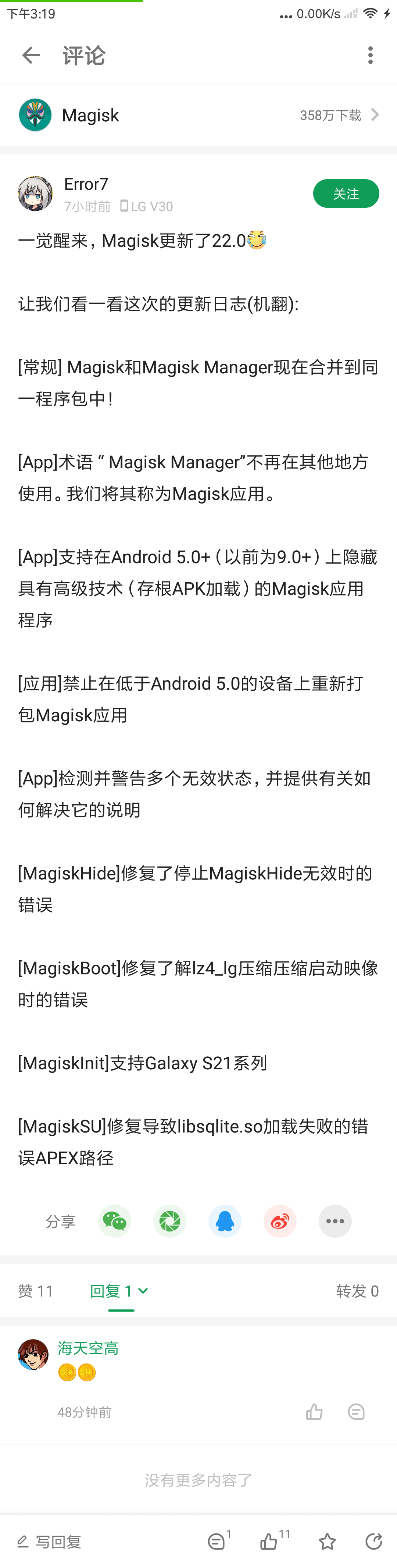397x1568 pixels.
Task: Go back from the 评论 page
Action: (31, 56)
